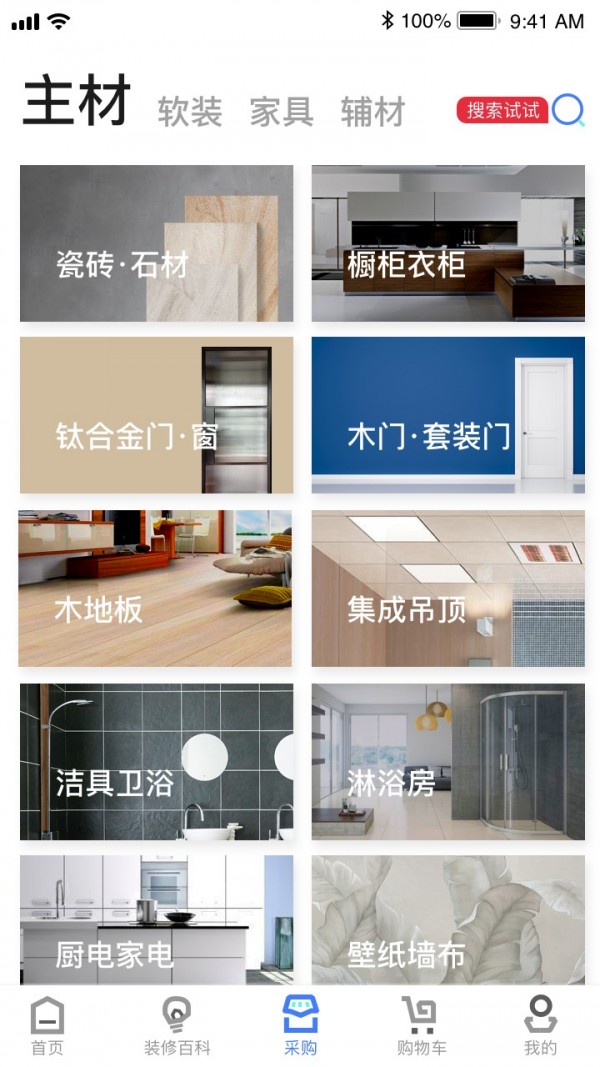This screenshot has width=600, height=1067.
Task: Open the search magnifier icon
Action: tap(568, 110)
